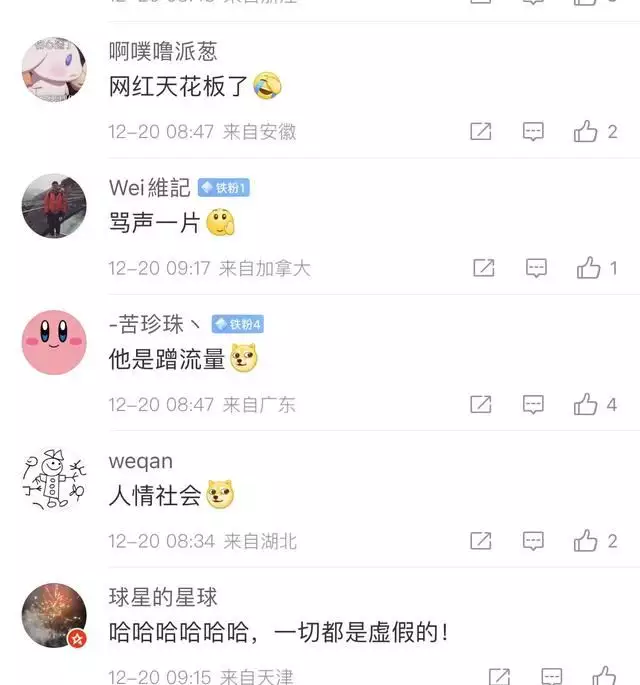
Task: Like weqan's comment
Action: pos(586,541)
